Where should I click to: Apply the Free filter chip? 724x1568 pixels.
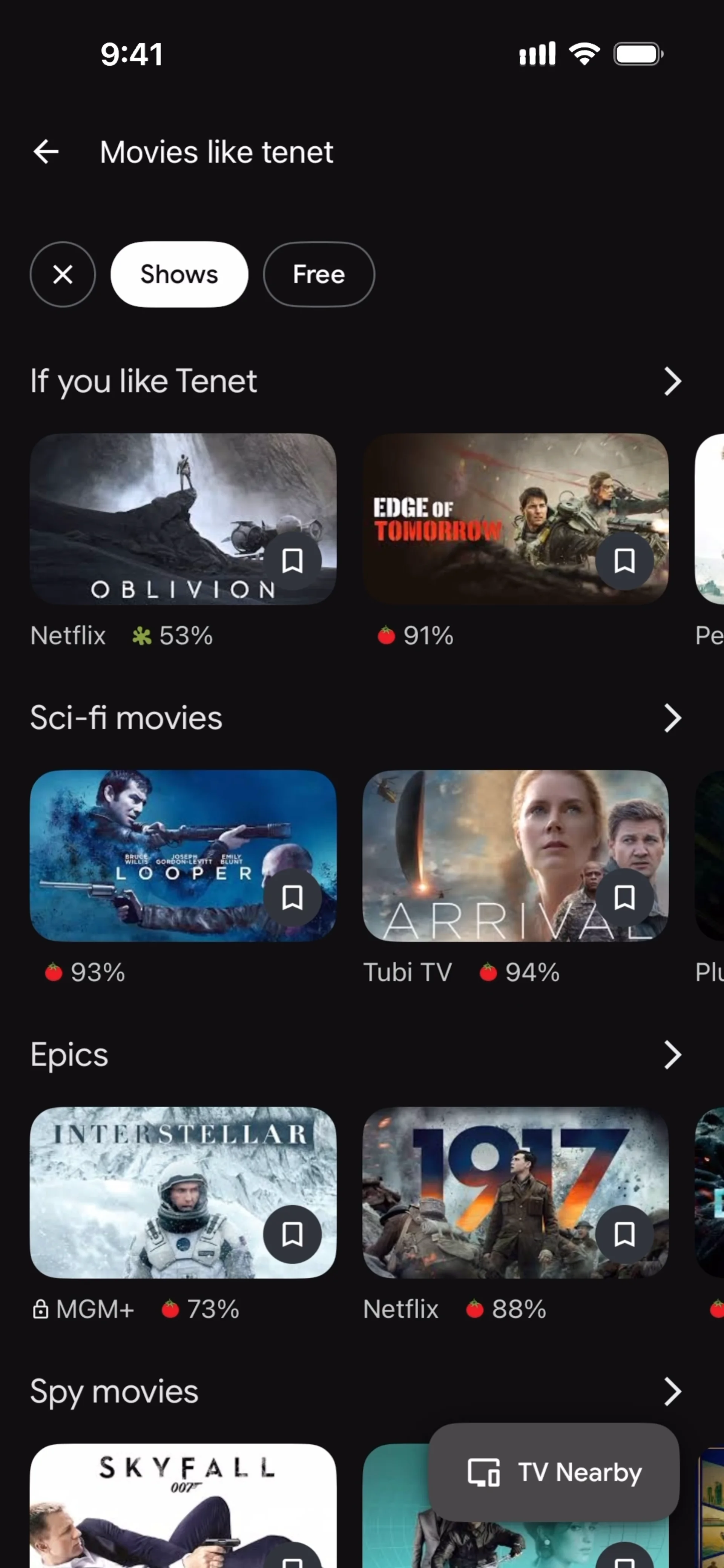319,274
